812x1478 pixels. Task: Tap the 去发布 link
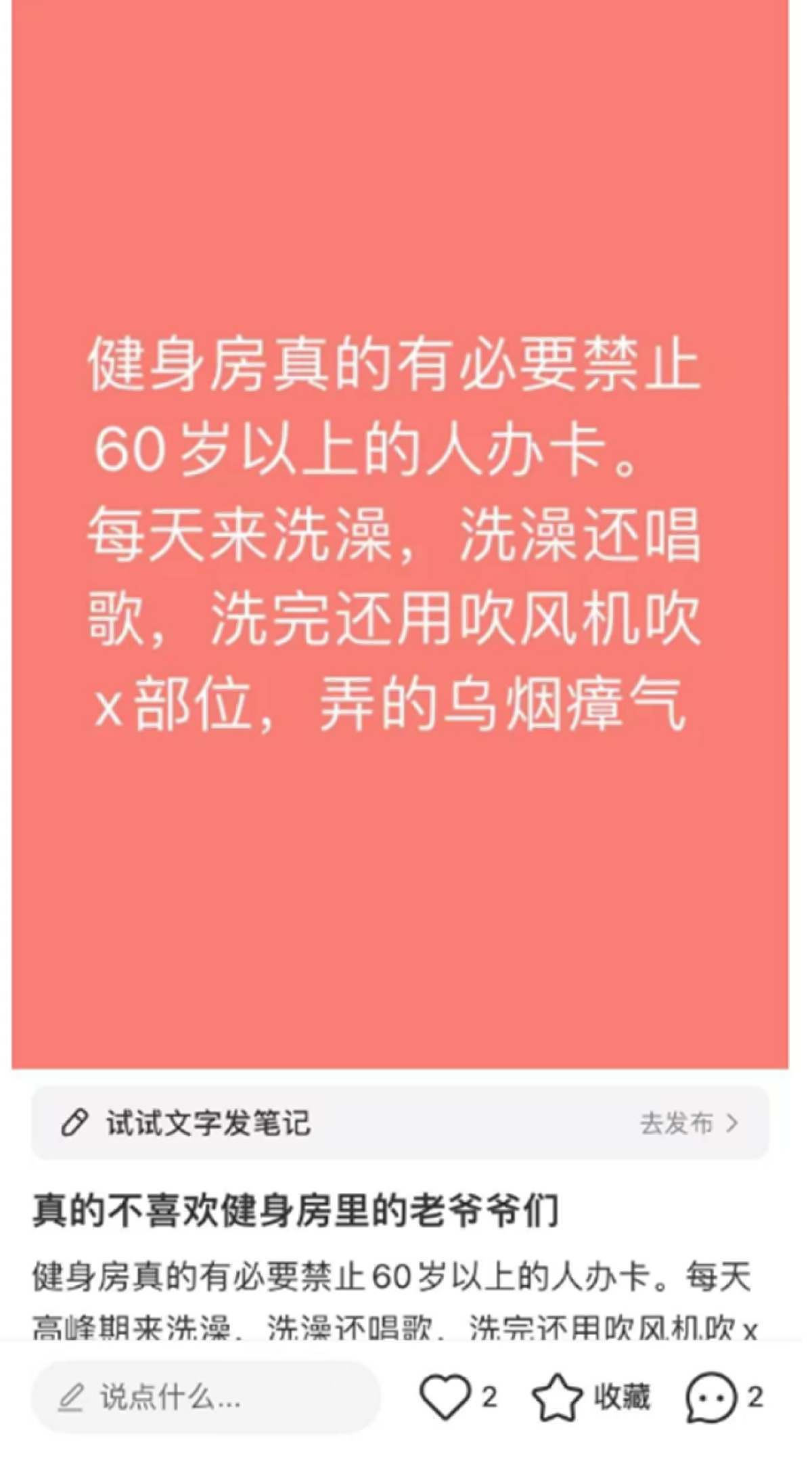pos(688,1123)
